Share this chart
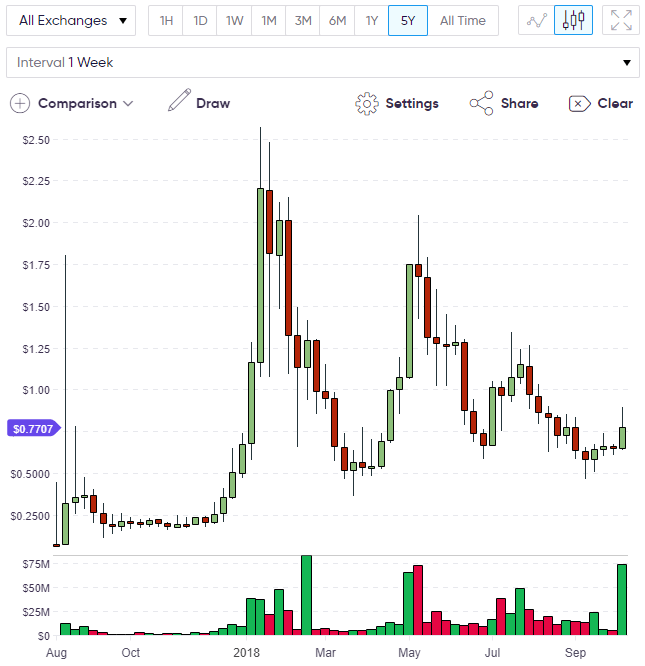 504,103
